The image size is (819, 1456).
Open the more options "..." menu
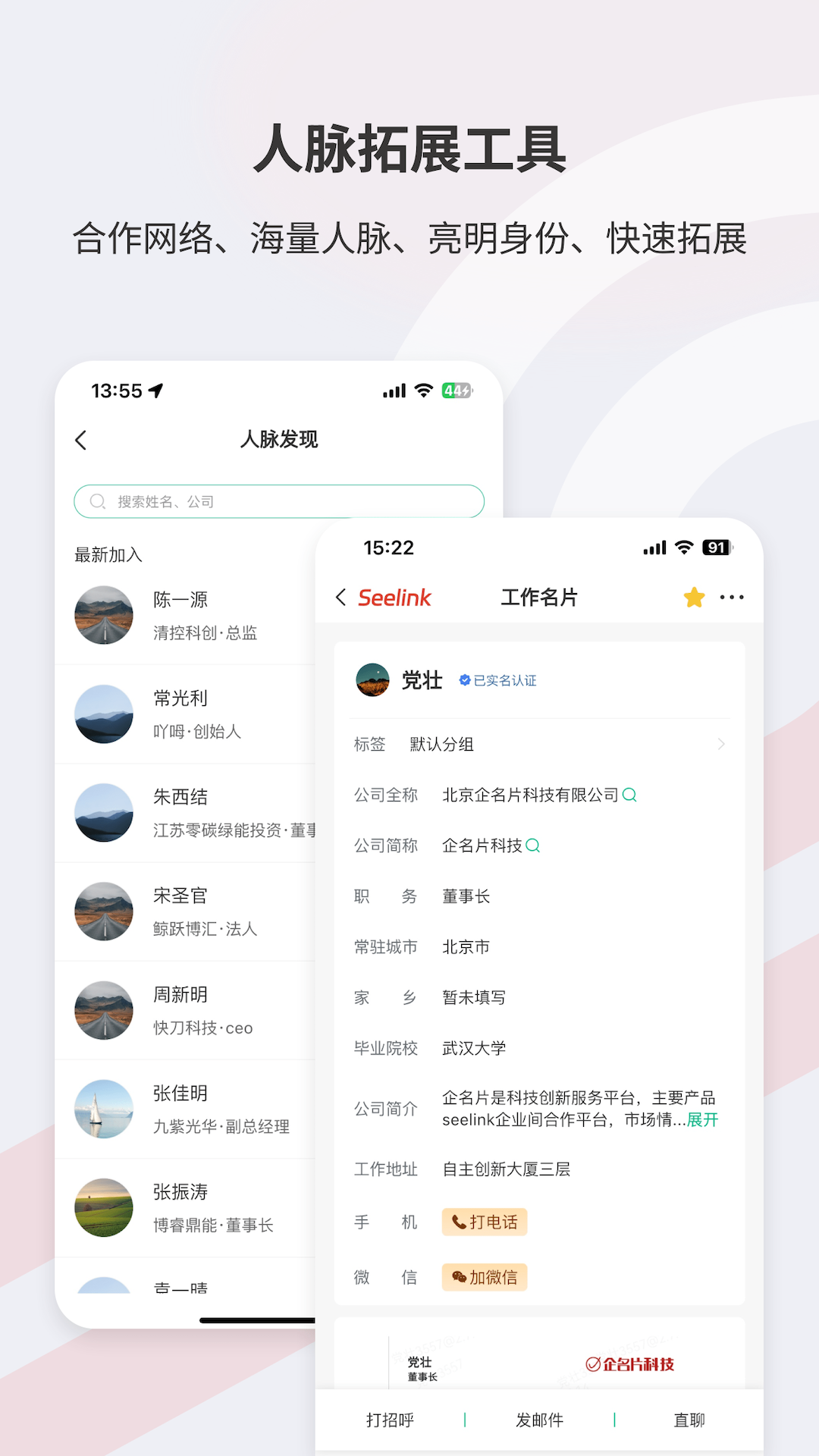point(732,598)
